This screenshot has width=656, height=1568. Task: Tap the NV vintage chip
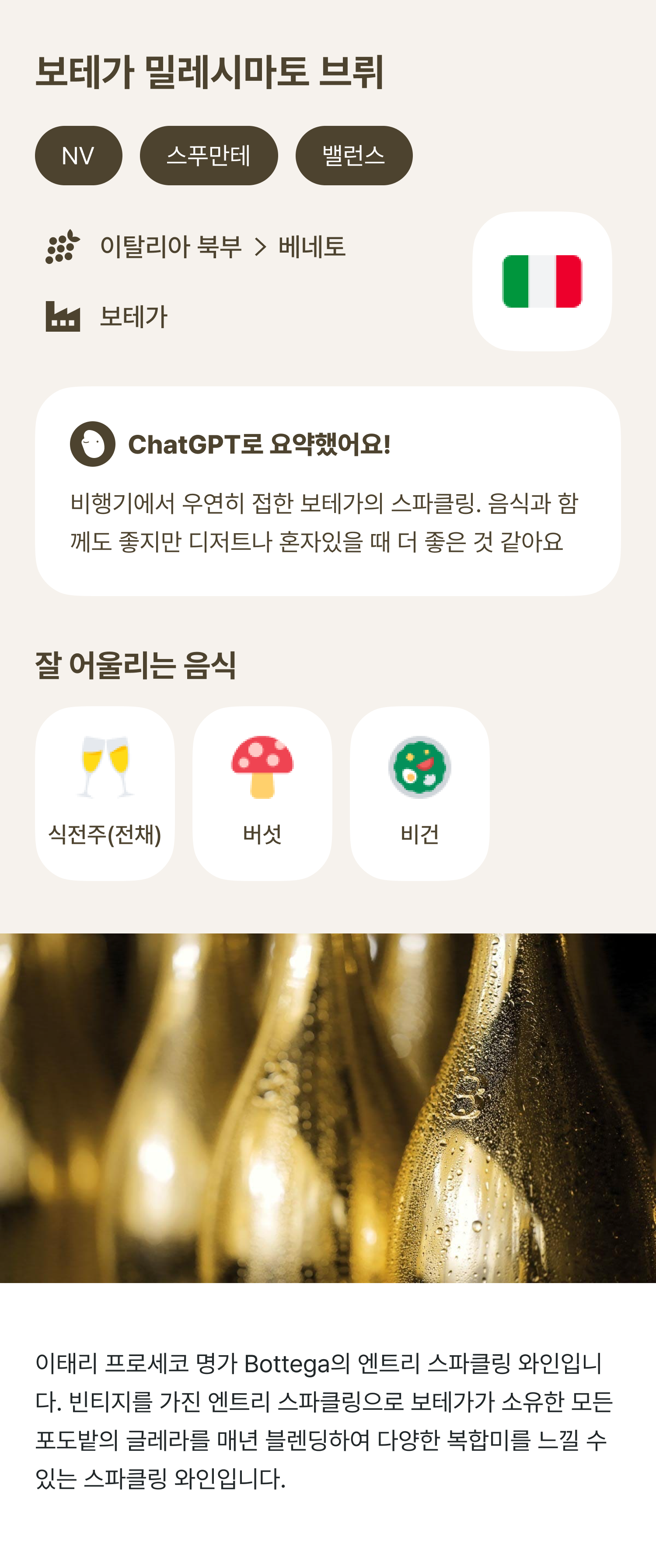[78, 156]
